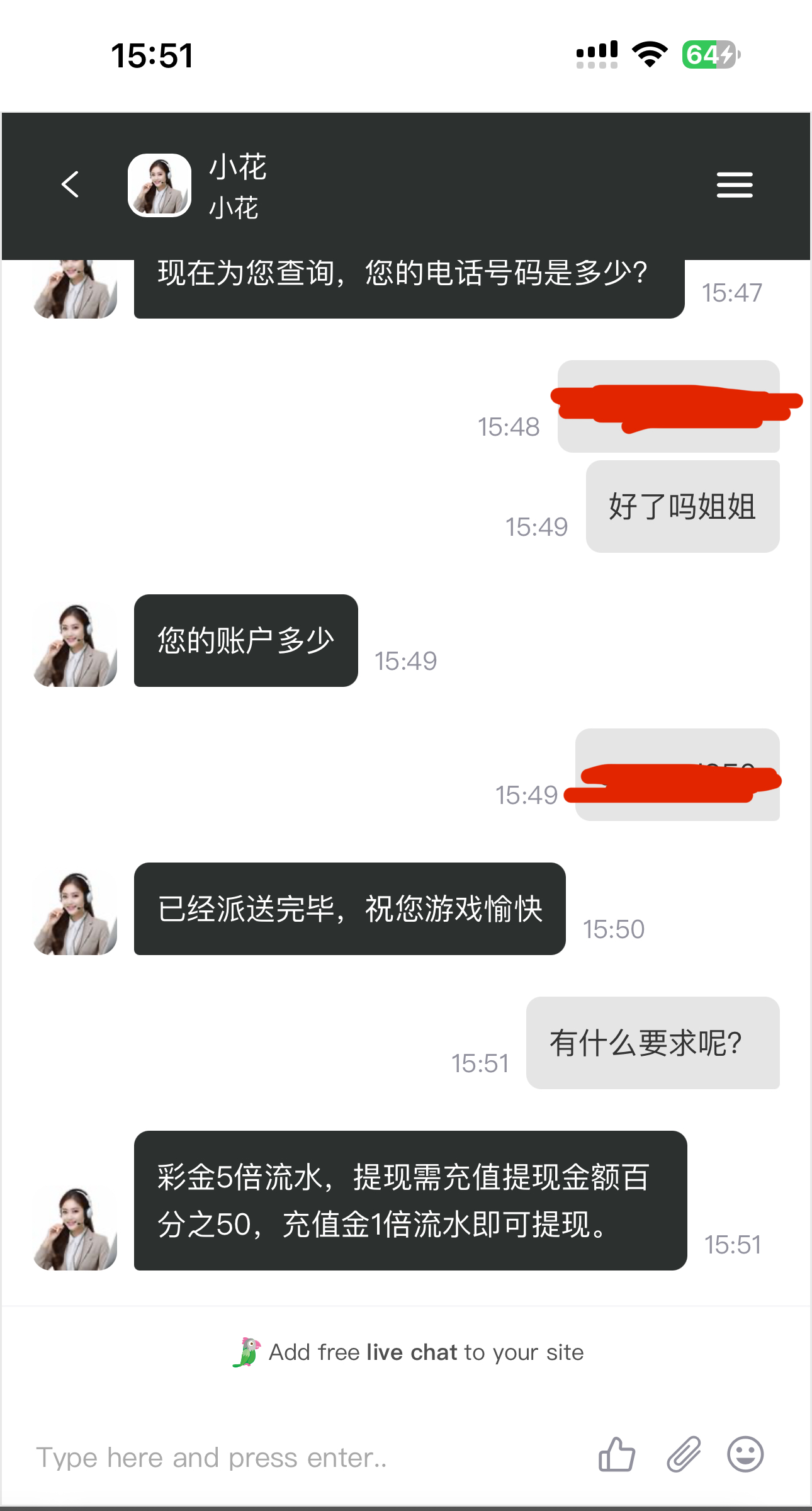This screenshot has width=812, height=1511.
Task: Open the hamburger menu in chat header
Action: point(735,185)
